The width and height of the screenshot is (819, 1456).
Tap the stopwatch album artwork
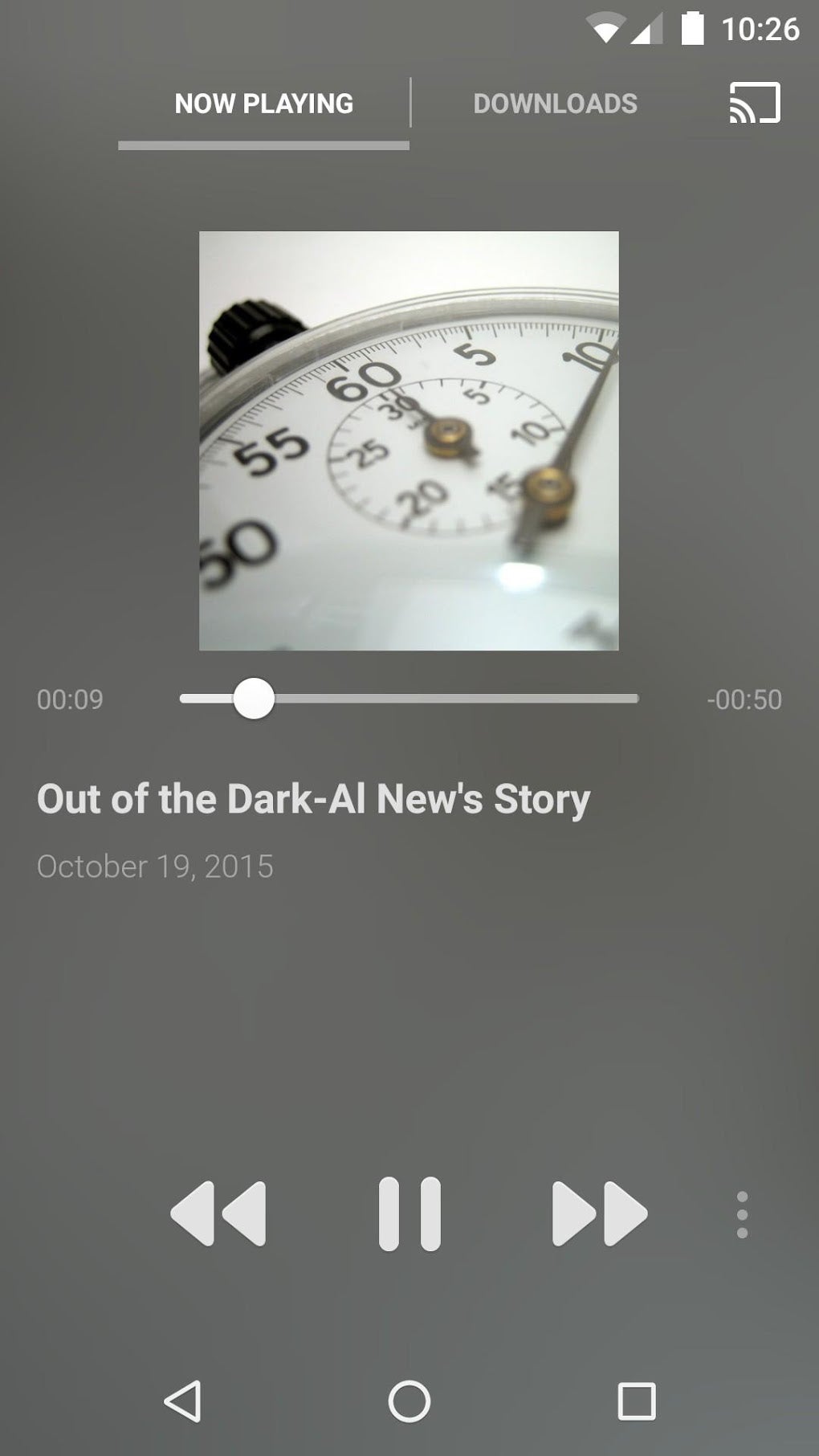click(x=409, y=441)
